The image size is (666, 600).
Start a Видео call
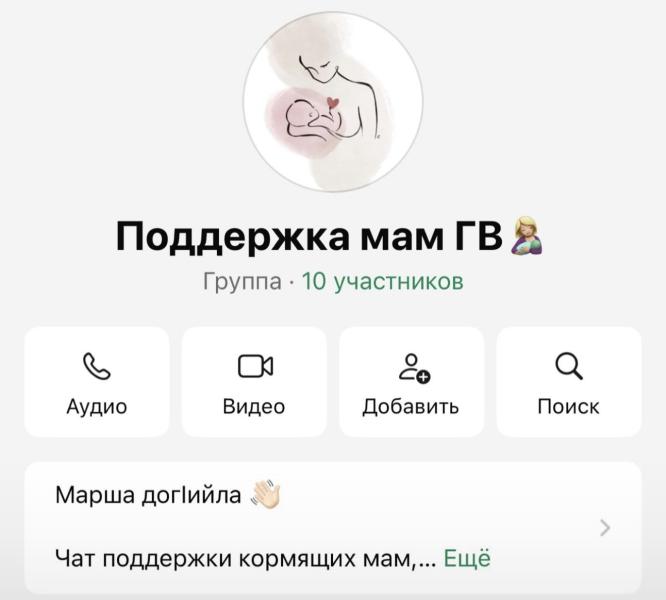254,382
